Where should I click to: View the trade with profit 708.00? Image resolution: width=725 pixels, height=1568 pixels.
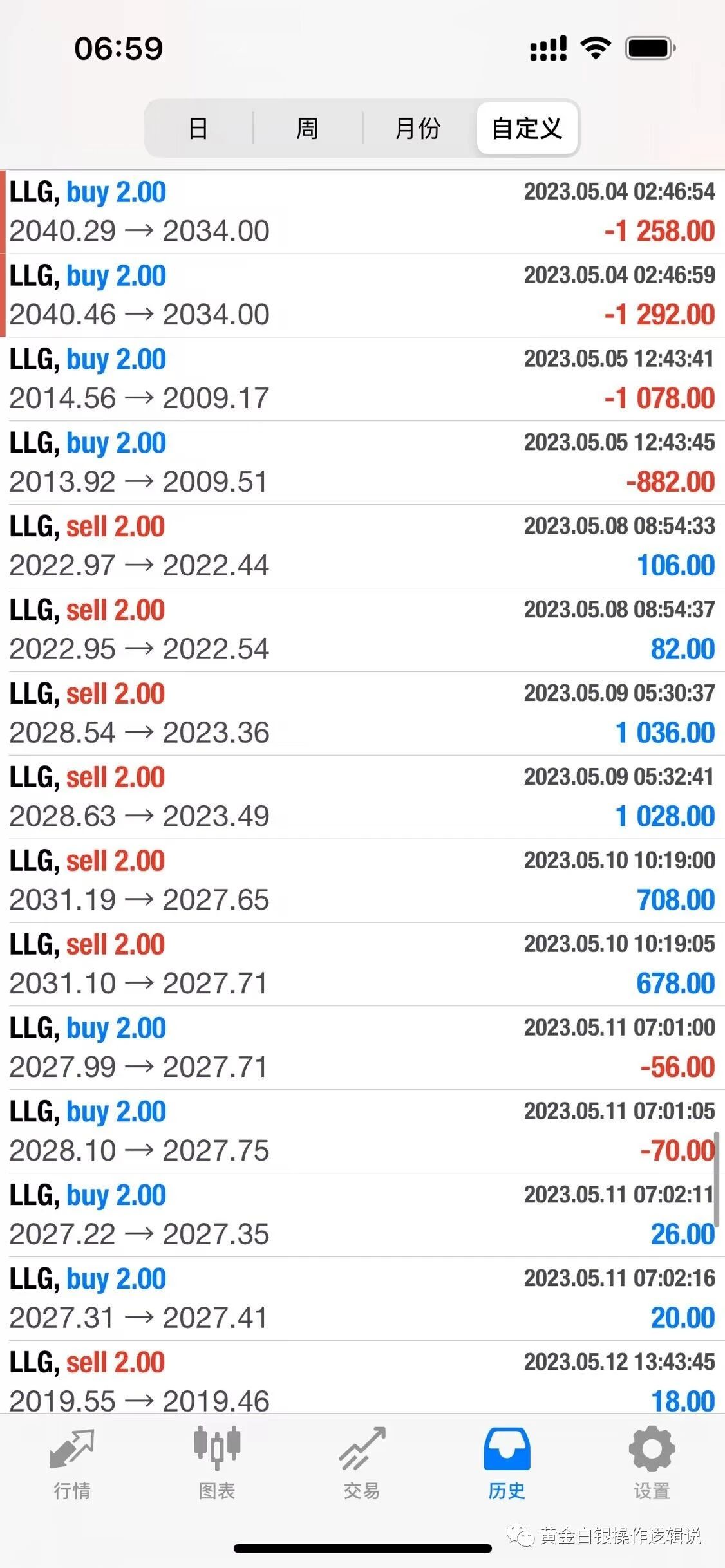pyautogui.click(x=362, y=881)
